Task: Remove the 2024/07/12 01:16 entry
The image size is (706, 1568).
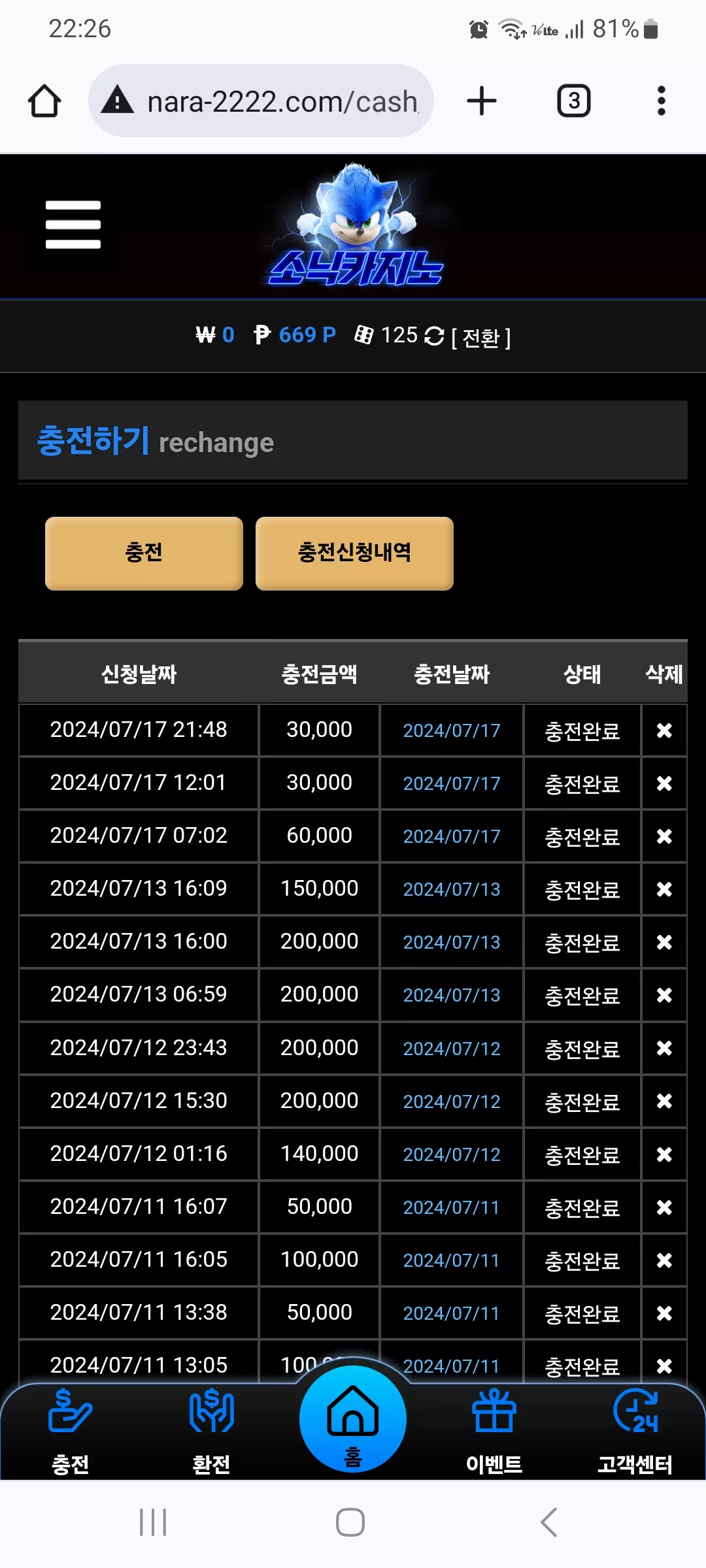Action: tap(664, 1154)
